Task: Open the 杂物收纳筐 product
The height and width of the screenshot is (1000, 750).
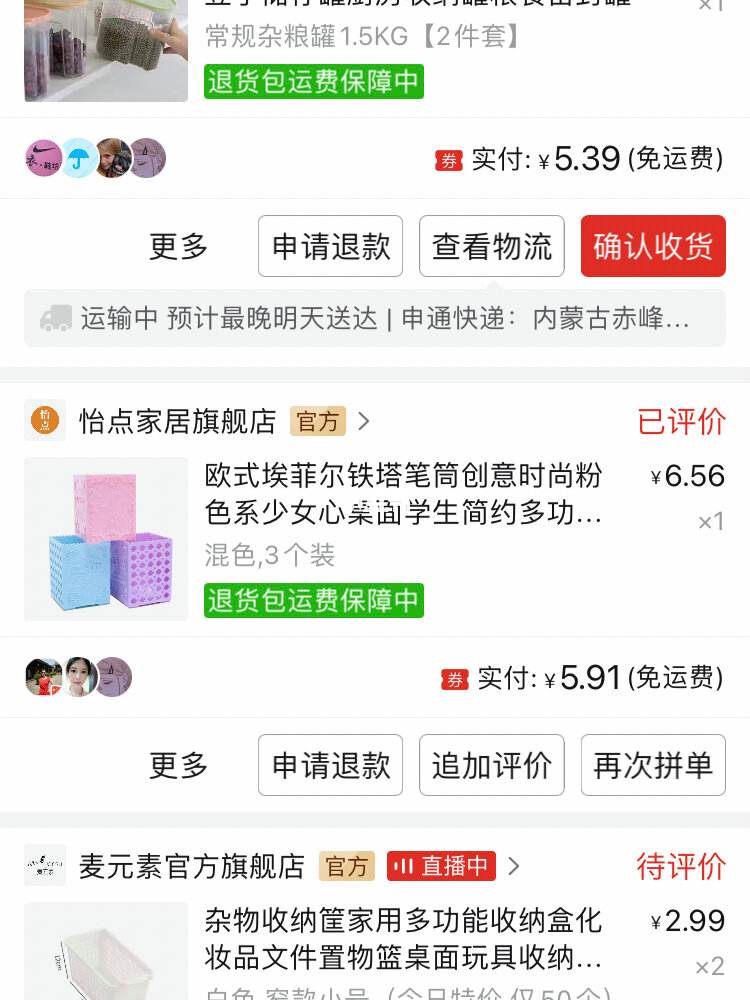Action: [x=403, y=939]
